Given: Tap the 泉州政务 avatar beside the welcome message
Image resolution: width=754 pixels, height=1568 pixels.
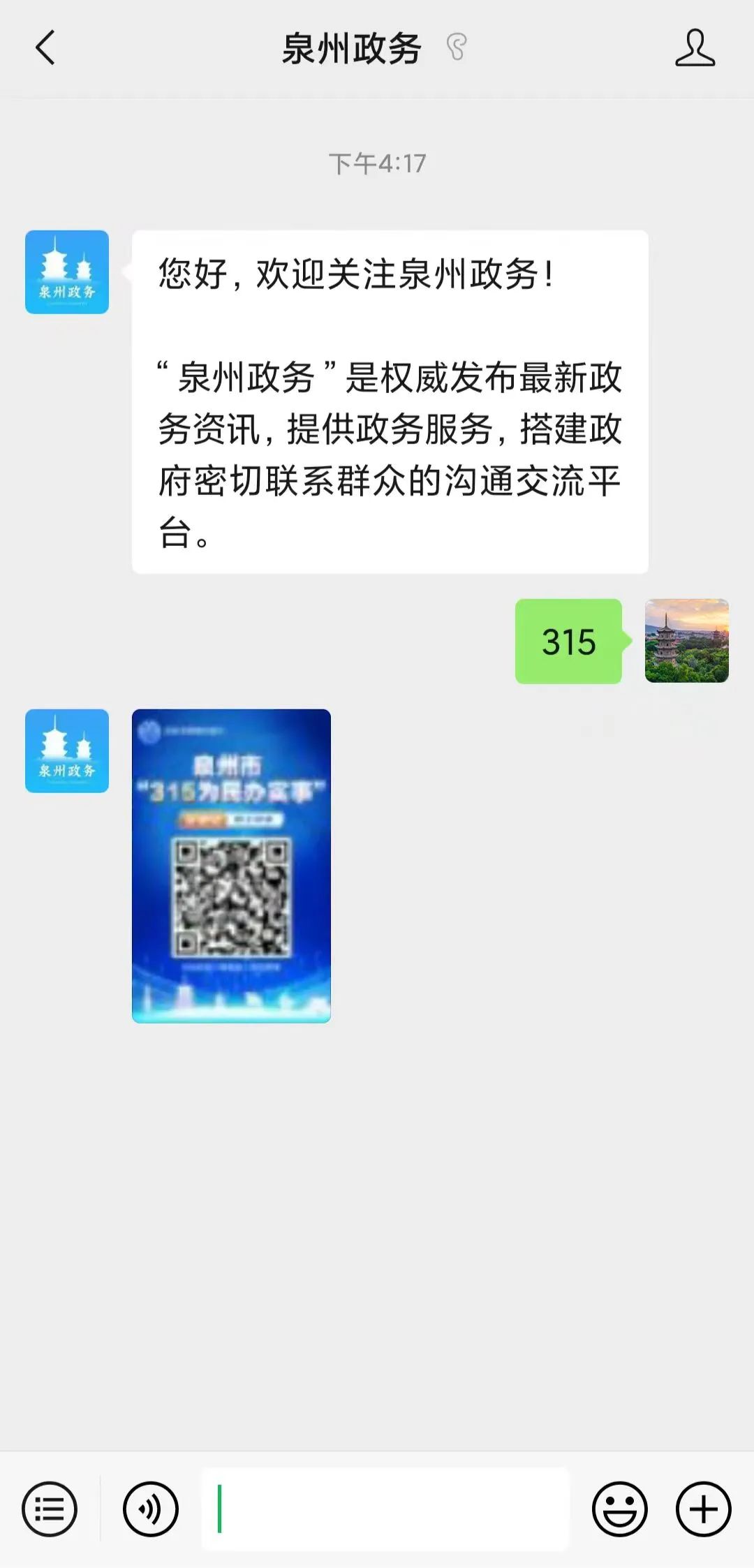Looking at the screenshot, I should point(67,272).
